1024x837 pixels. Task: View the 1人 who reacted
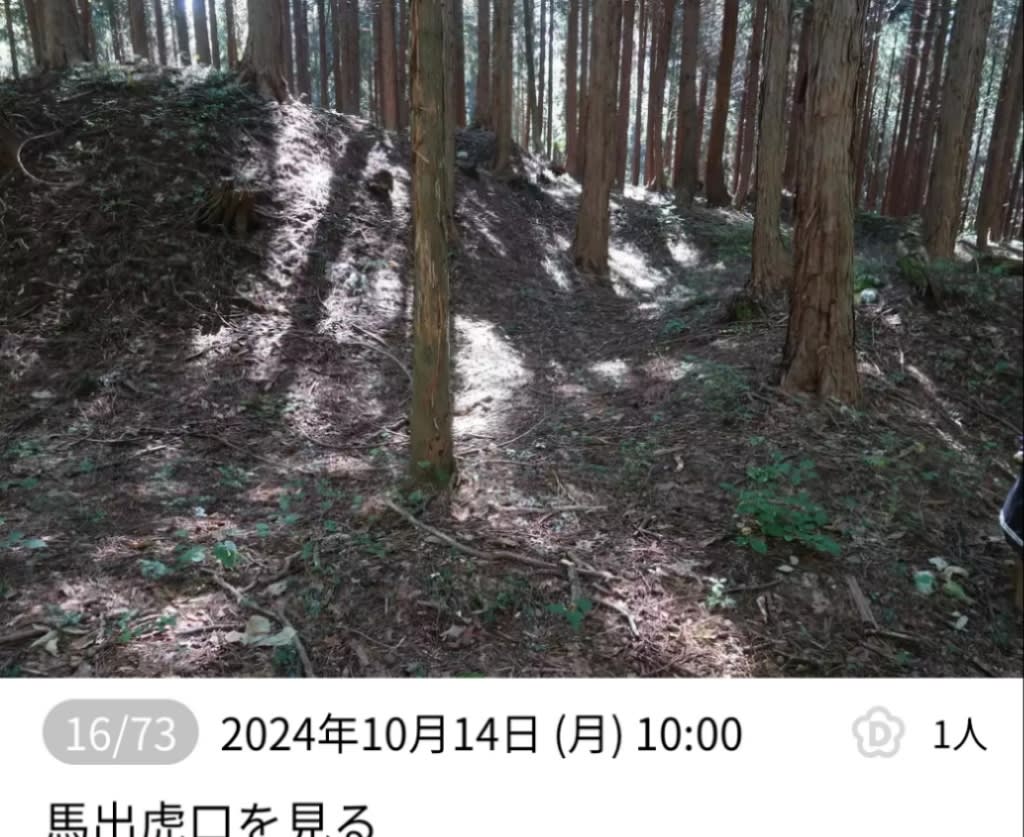pyautogui.click(x=959, y=735)
